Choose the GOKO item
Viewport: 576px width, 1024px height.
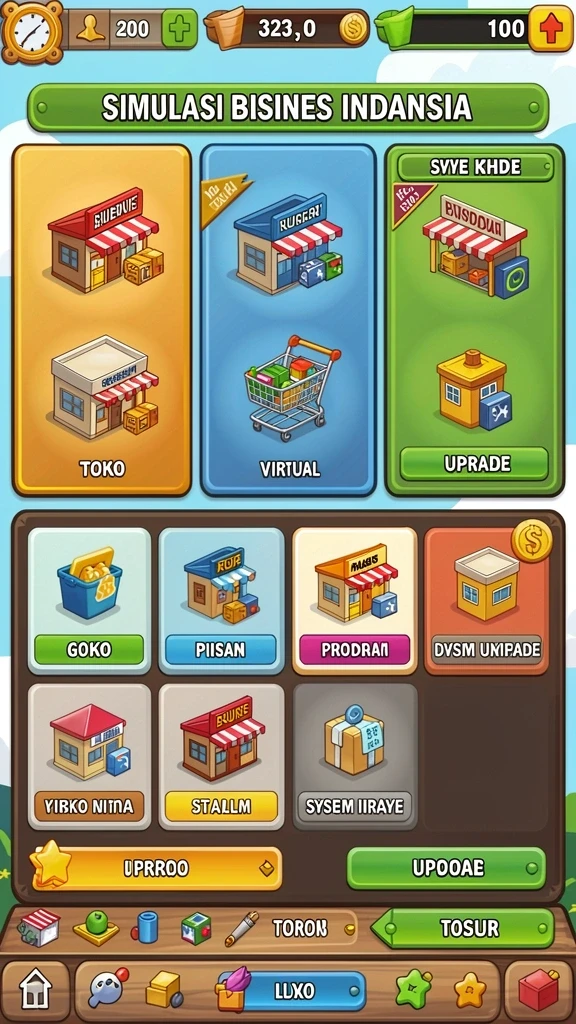coord(89,600)
